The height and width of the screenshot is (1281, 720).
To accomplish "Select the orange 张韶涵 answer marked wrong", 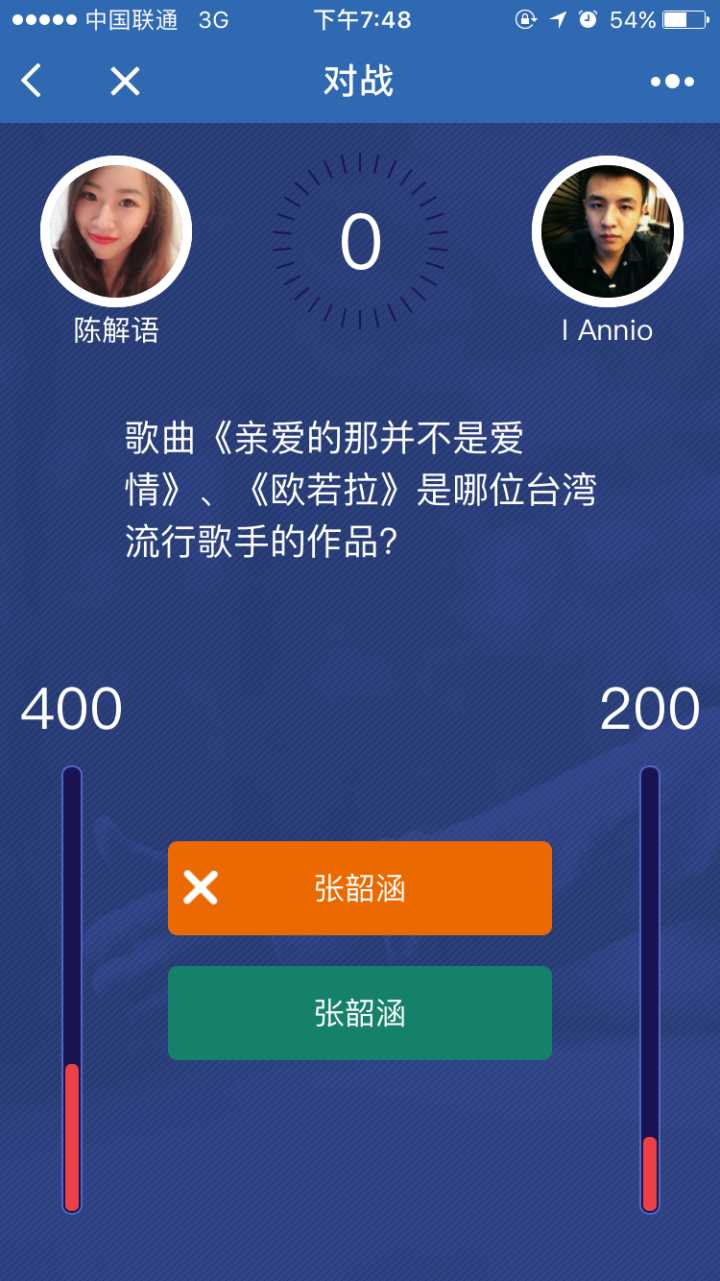I will [360, 888].
